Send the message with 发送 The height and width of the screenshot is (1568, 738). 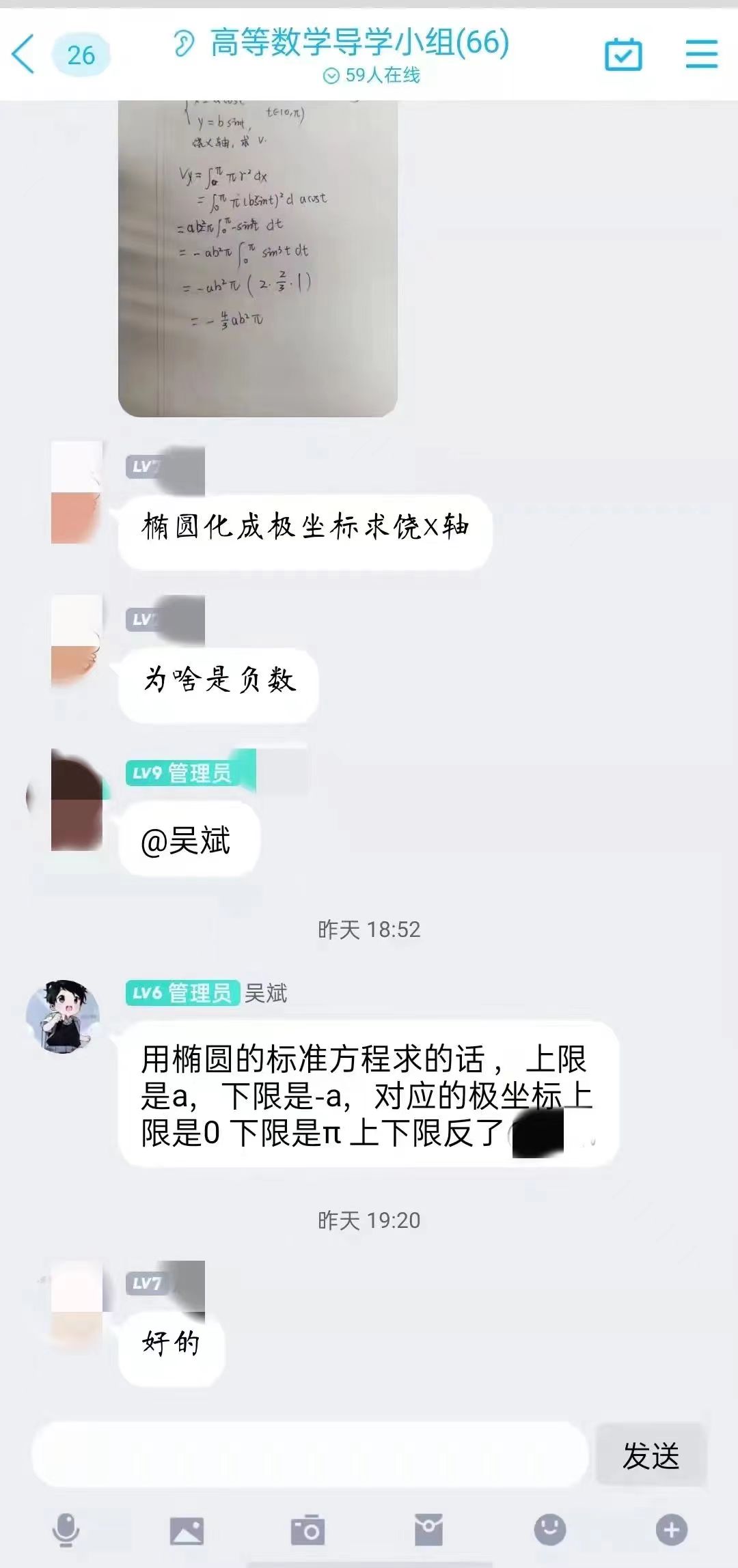coord(651,1455)
